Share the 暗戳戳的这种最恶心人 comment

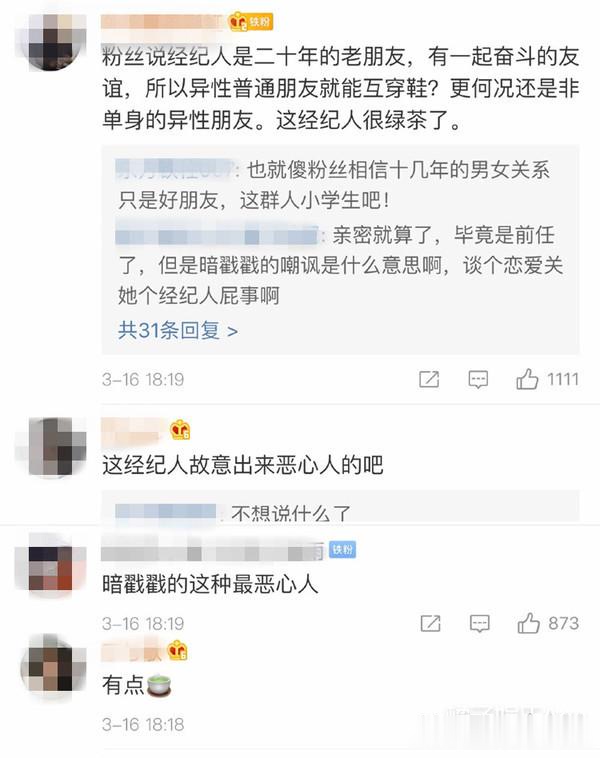430,623
